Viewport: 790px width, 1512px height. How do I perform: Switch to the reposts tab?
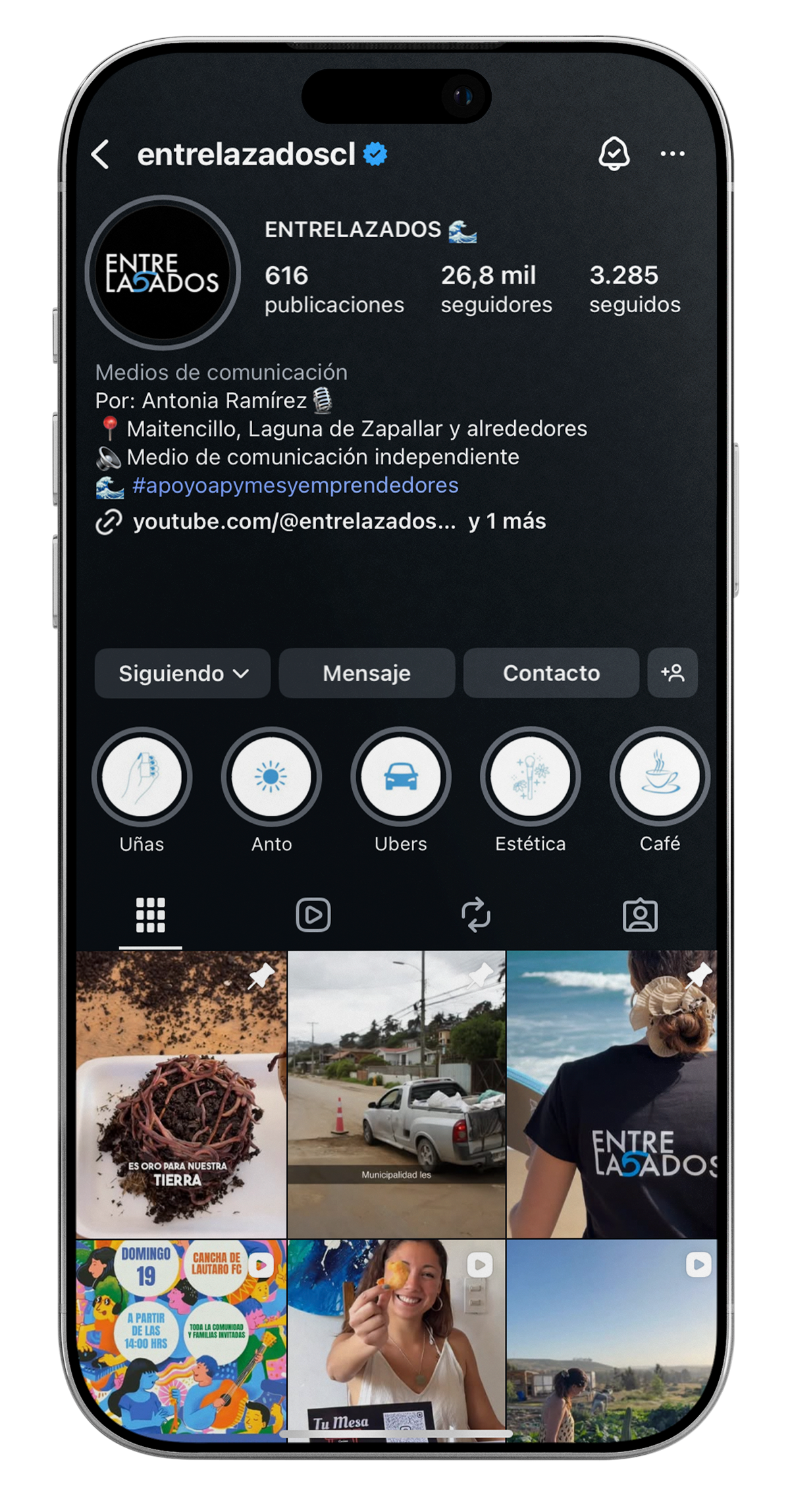pyautogui.click(x=476, y=915)
